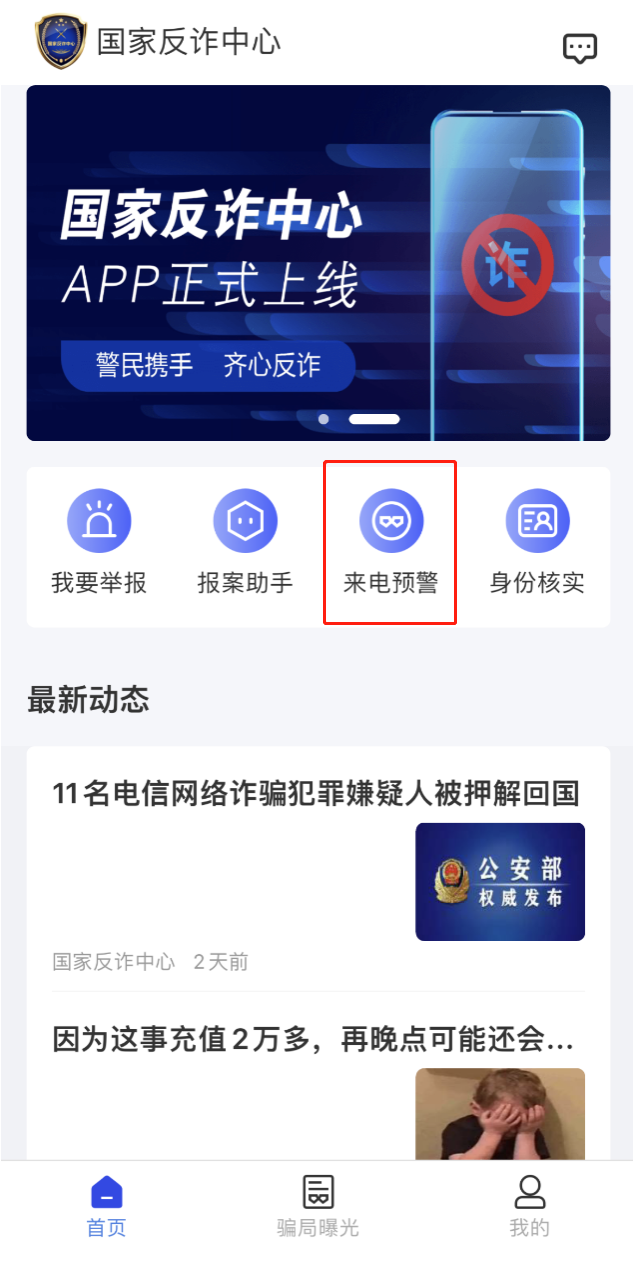Open 身份核实

[537, 545]
